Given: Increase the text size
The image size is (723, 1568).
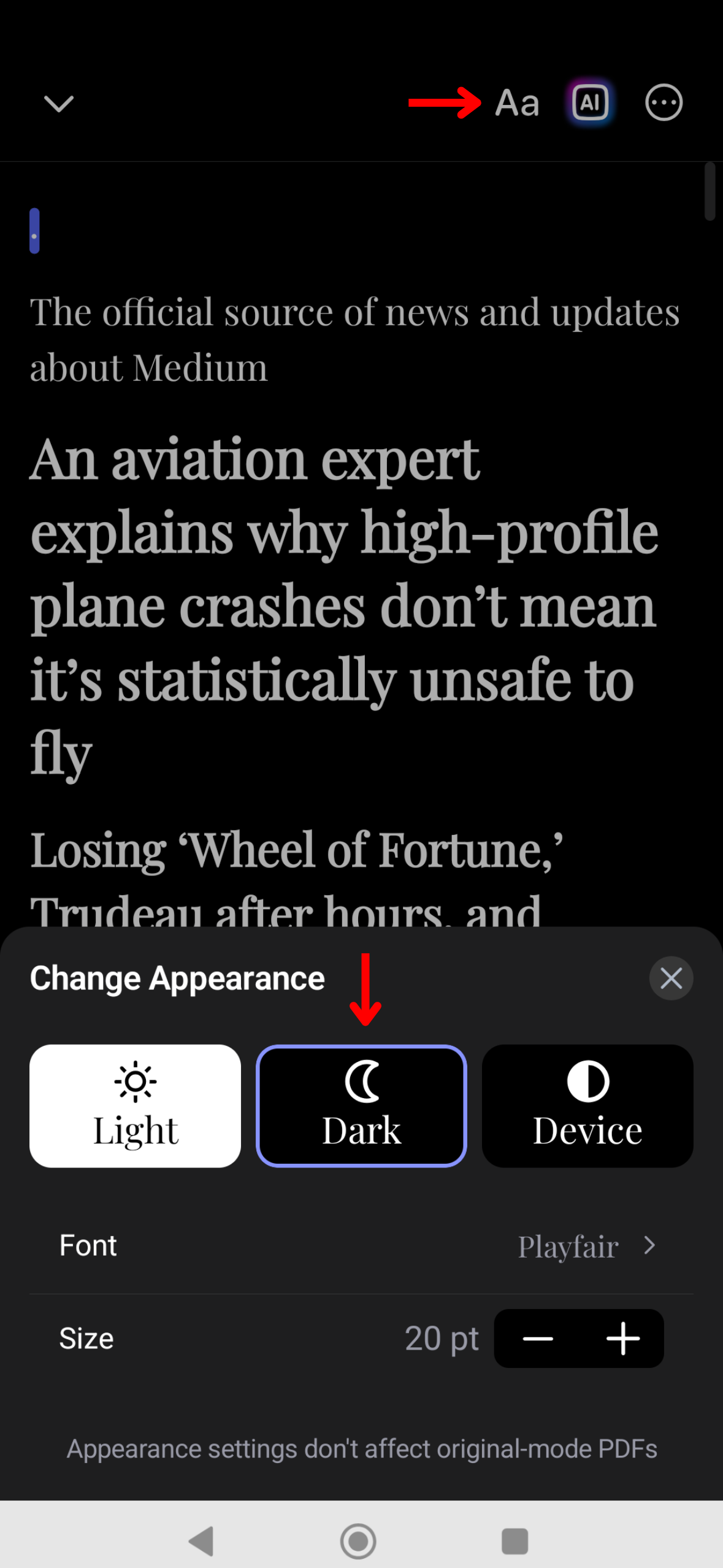Looking at the screenshot, I should point(622,1339).
